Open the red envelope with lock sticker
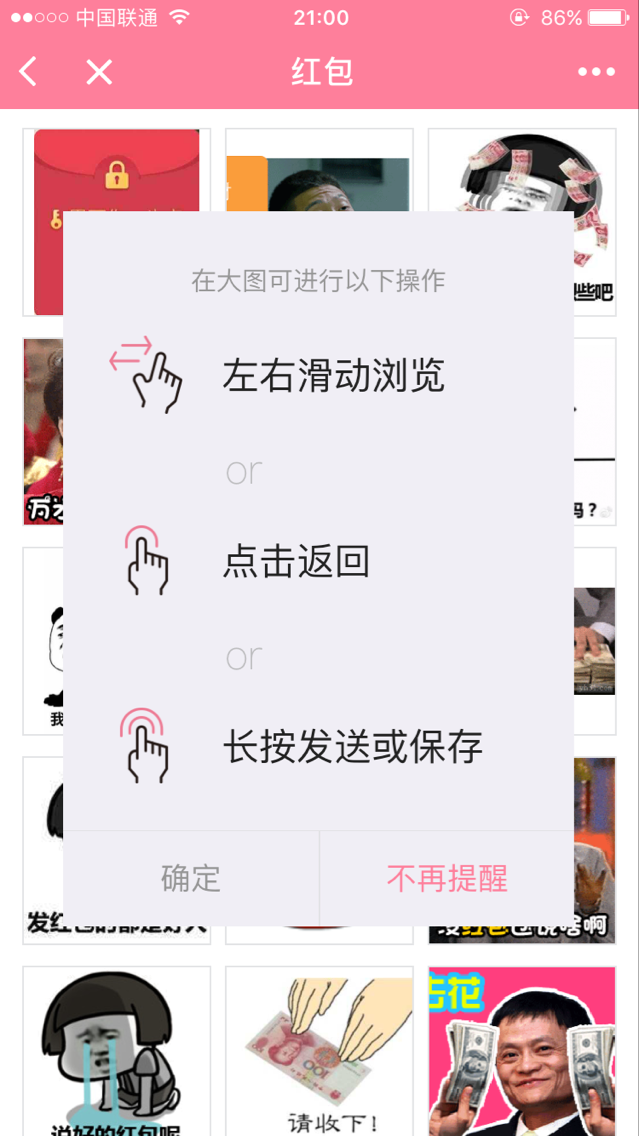The height and width of the screenshot is (1136, 639). (117, 170)
